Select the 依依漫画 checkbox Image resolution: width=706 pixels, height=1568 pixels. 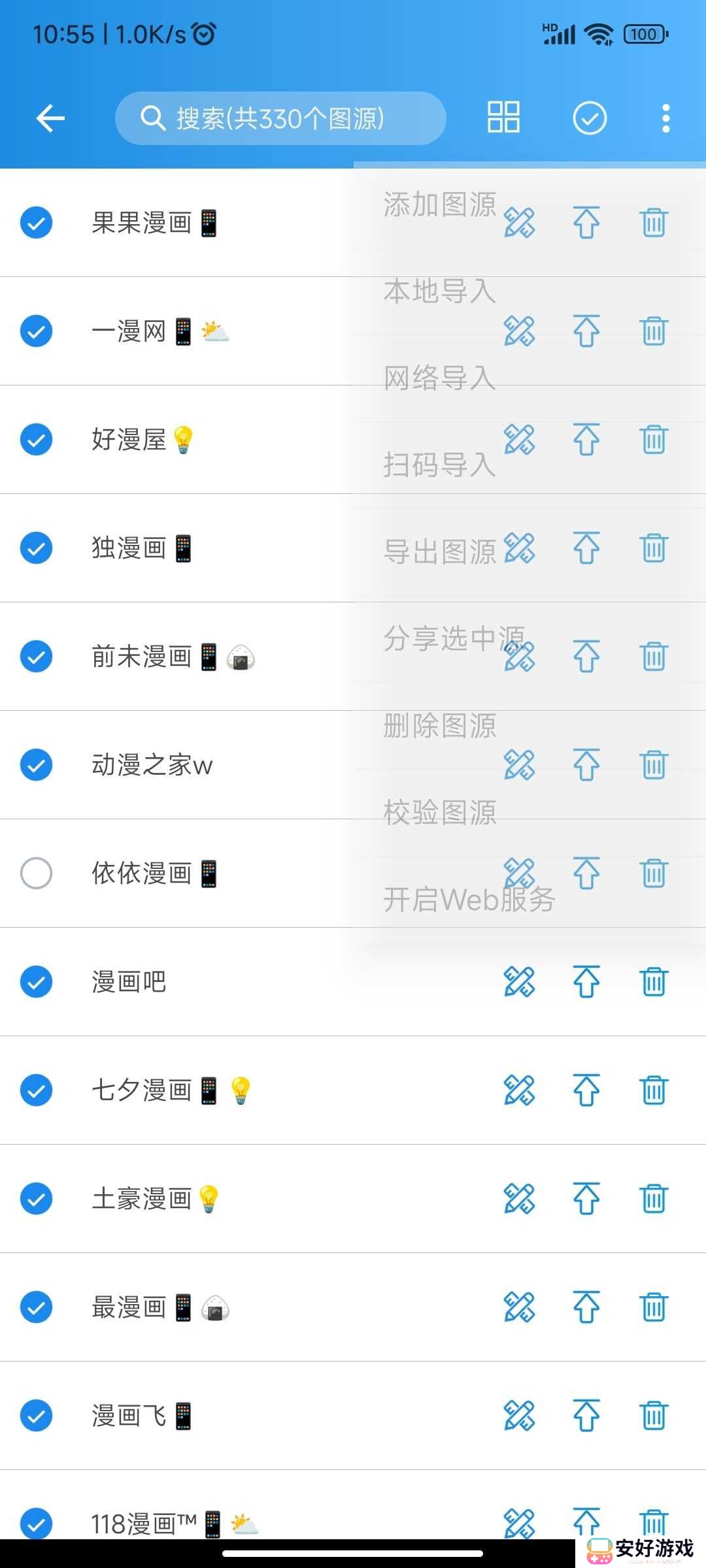pyautogui.click(x=37, y=873)
